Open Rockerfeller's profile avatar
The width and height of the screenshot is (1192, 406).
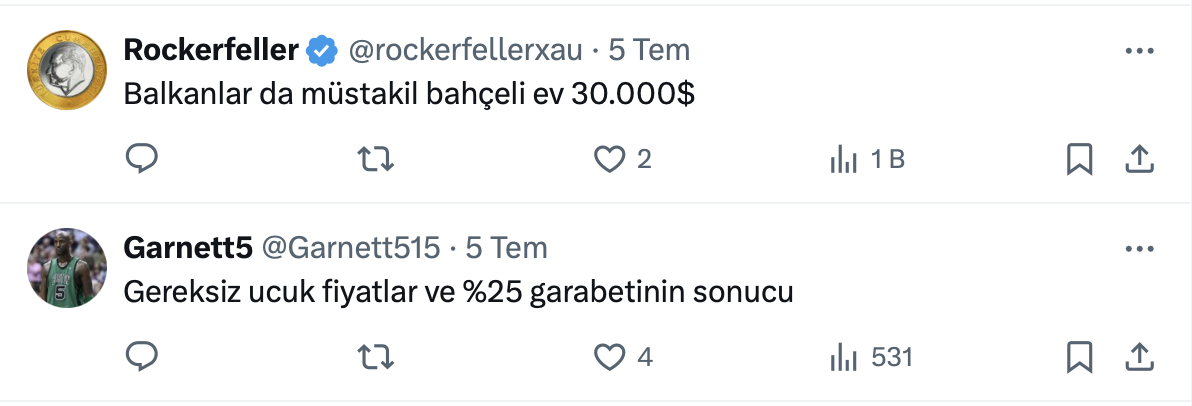(66, 70)
